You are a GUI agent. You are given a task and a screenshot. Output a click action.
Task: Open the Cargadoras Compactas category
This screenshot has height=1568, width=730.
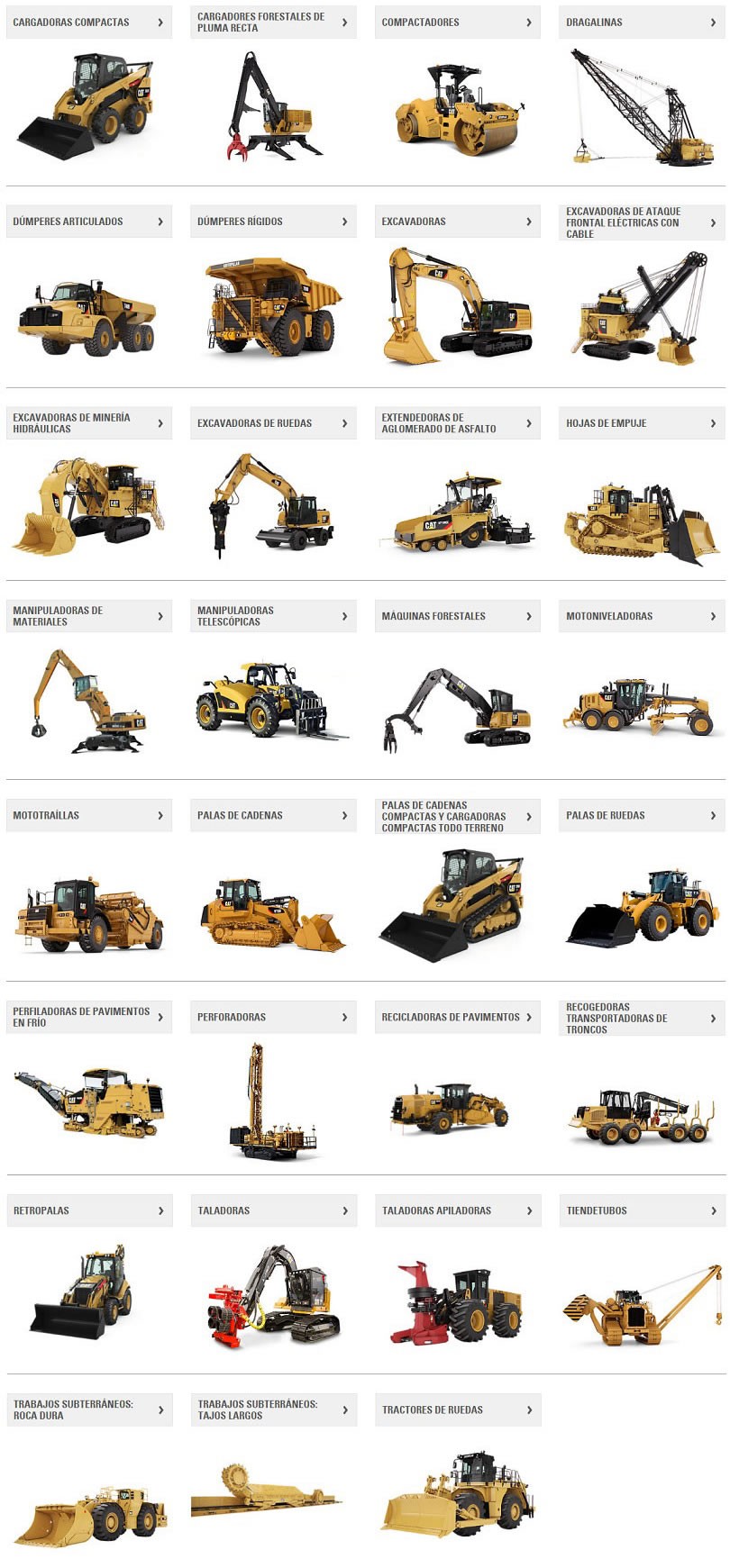(x=88, y=23)
